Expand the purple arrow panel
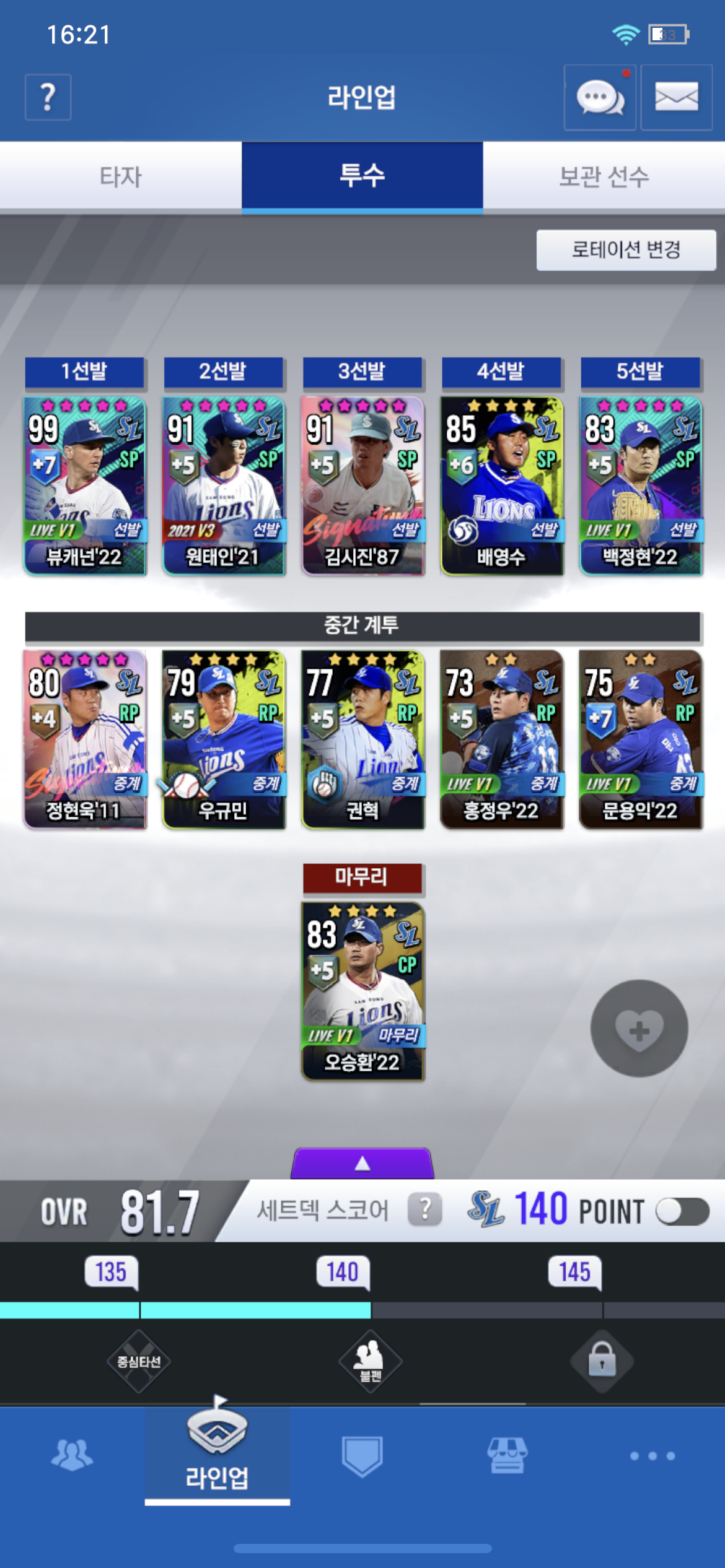The image size is (725, 1568). 362,1163
